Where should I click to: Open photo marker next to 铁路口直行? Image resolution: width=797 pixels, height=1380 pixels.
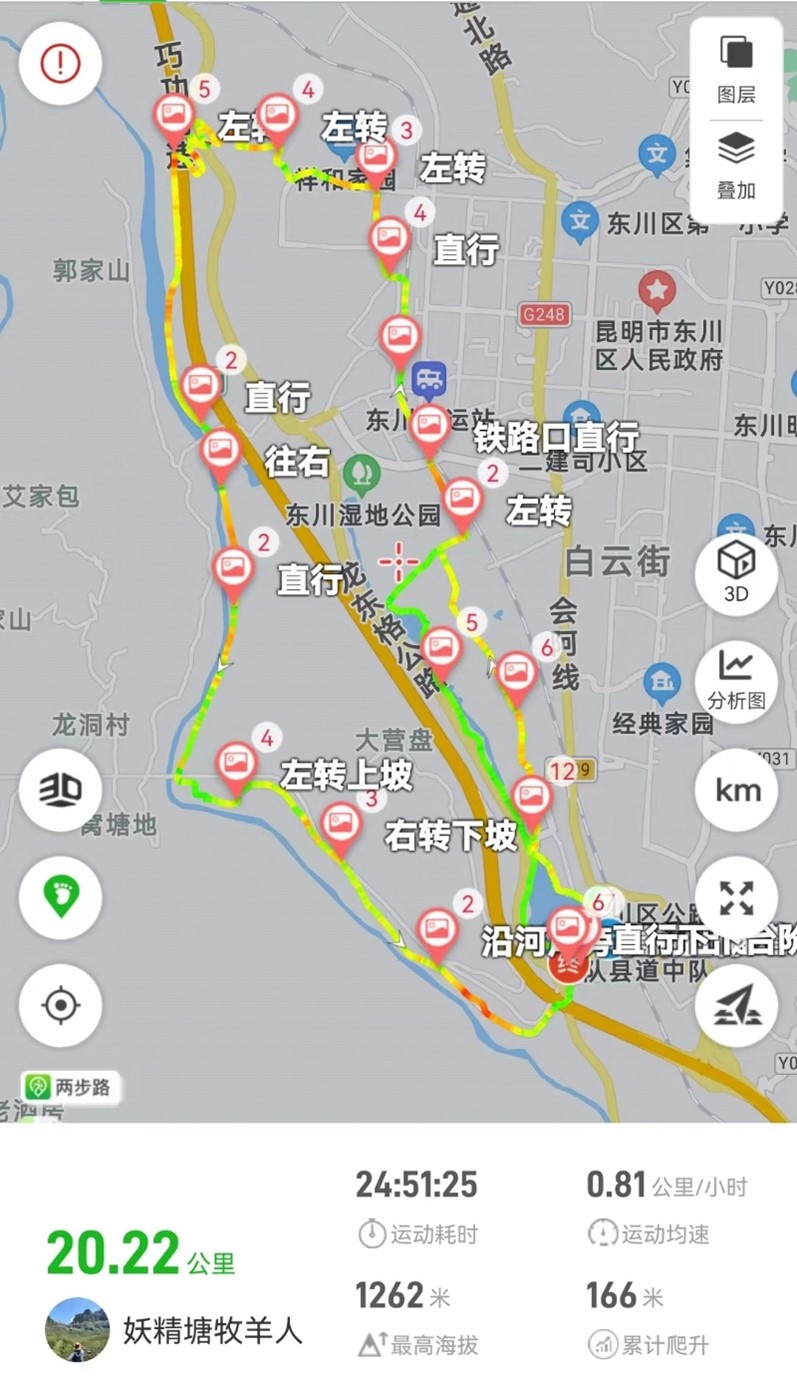click(x=431, y=426)
